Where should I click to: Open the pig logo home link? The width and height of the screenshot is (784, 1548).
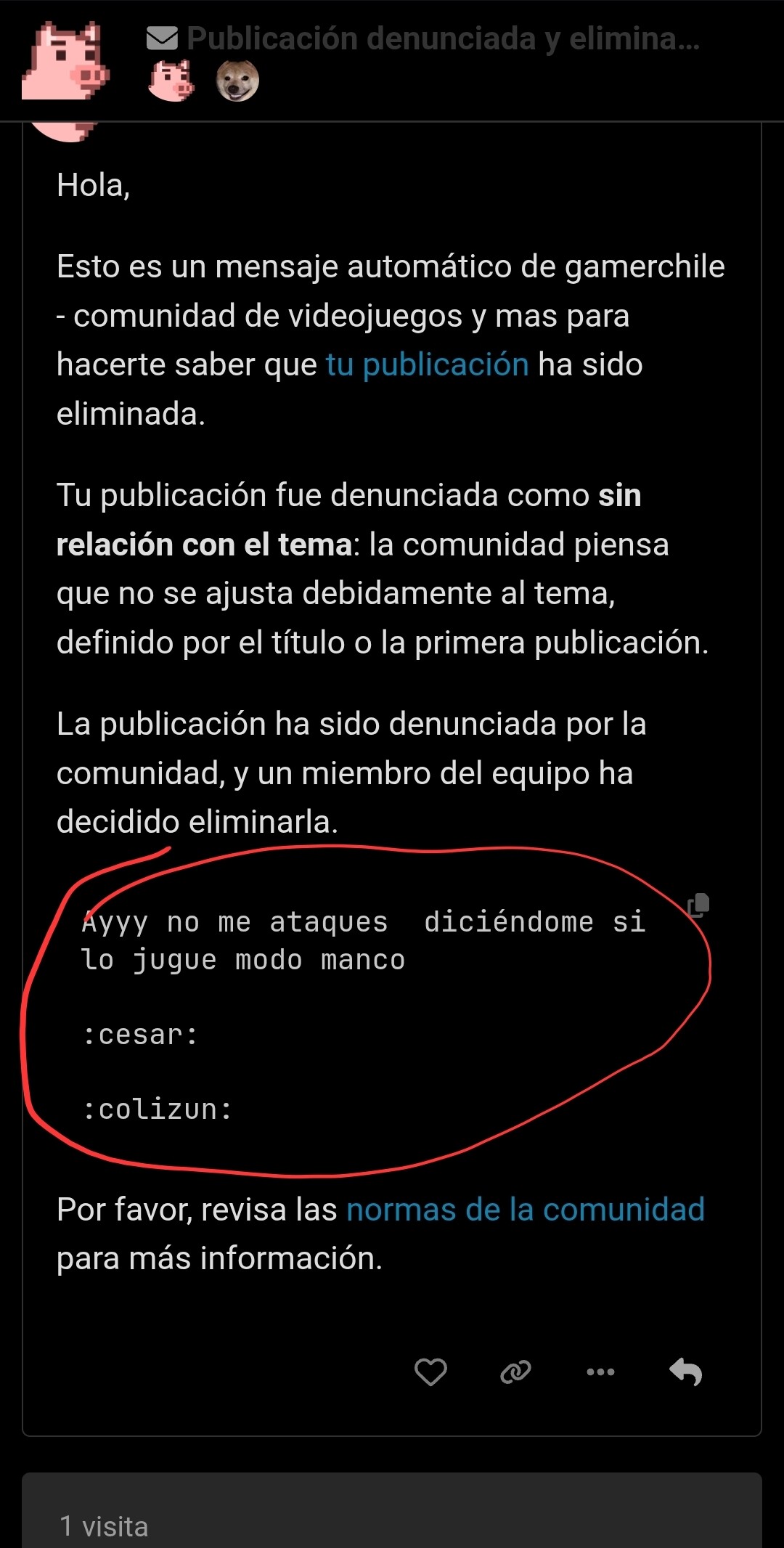pyautogui.click(x=65, y=61)
